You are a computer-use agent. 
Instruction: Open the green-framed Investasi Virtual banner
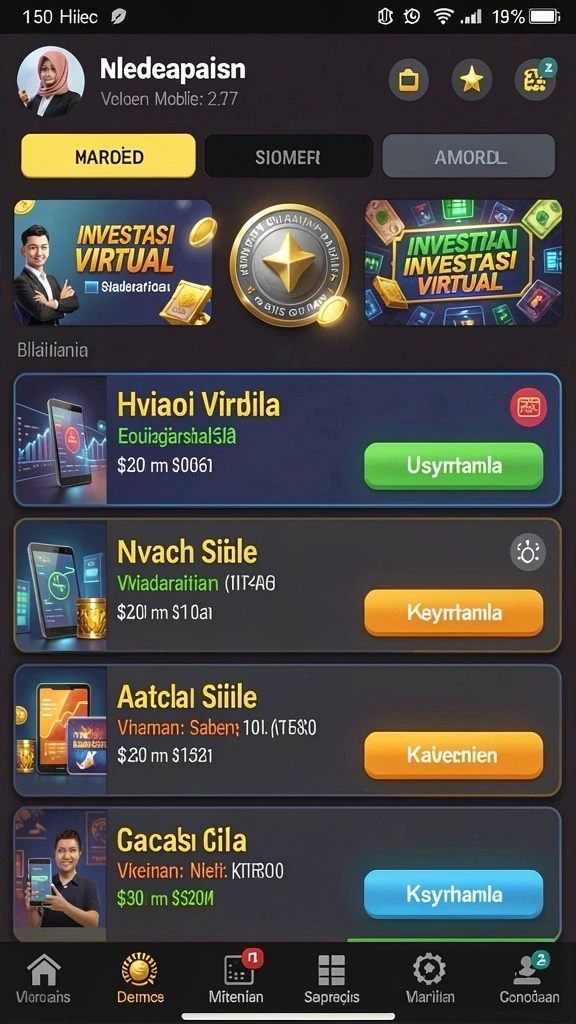click(463, 263)
